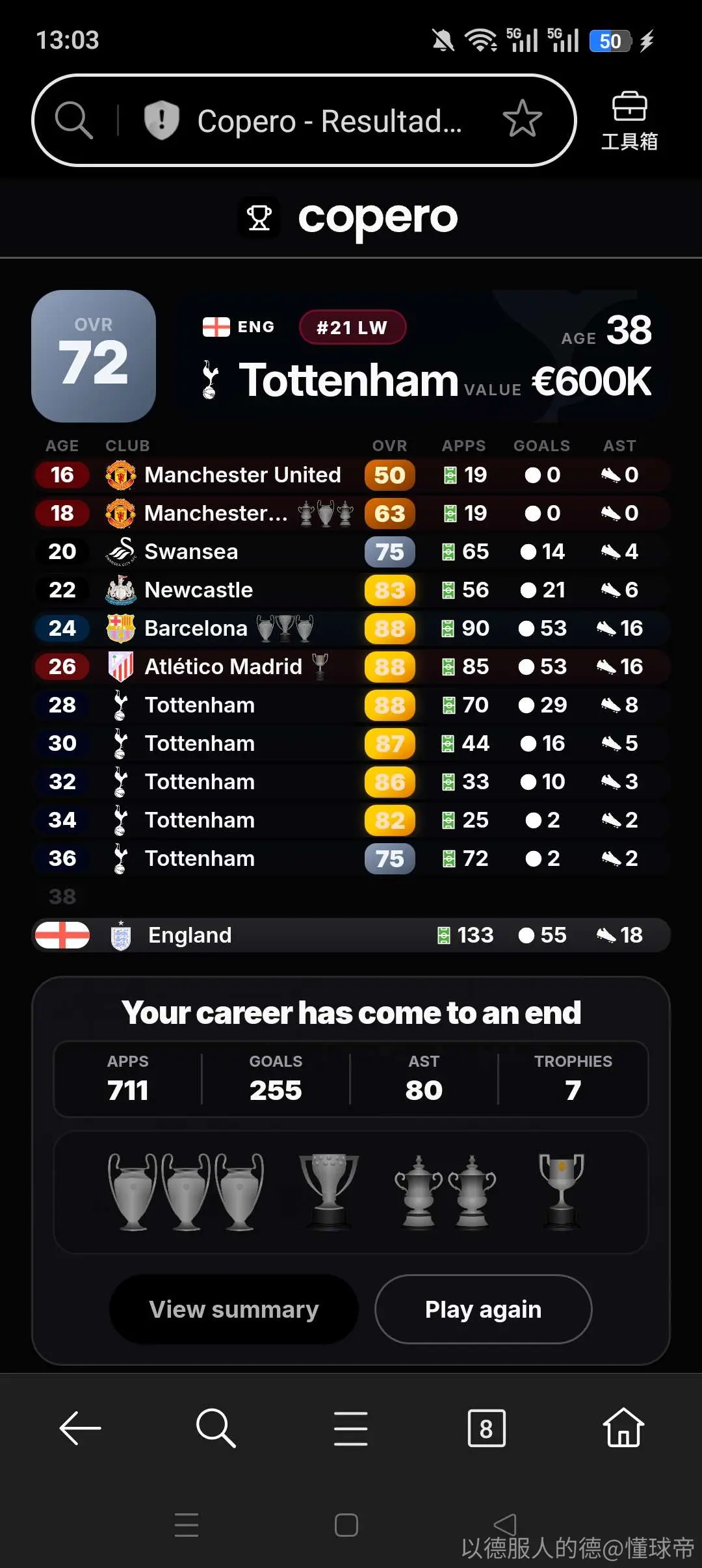Start over with Play again
The width and height of the screenshot is (702, 1568).
click(483, 1309)
